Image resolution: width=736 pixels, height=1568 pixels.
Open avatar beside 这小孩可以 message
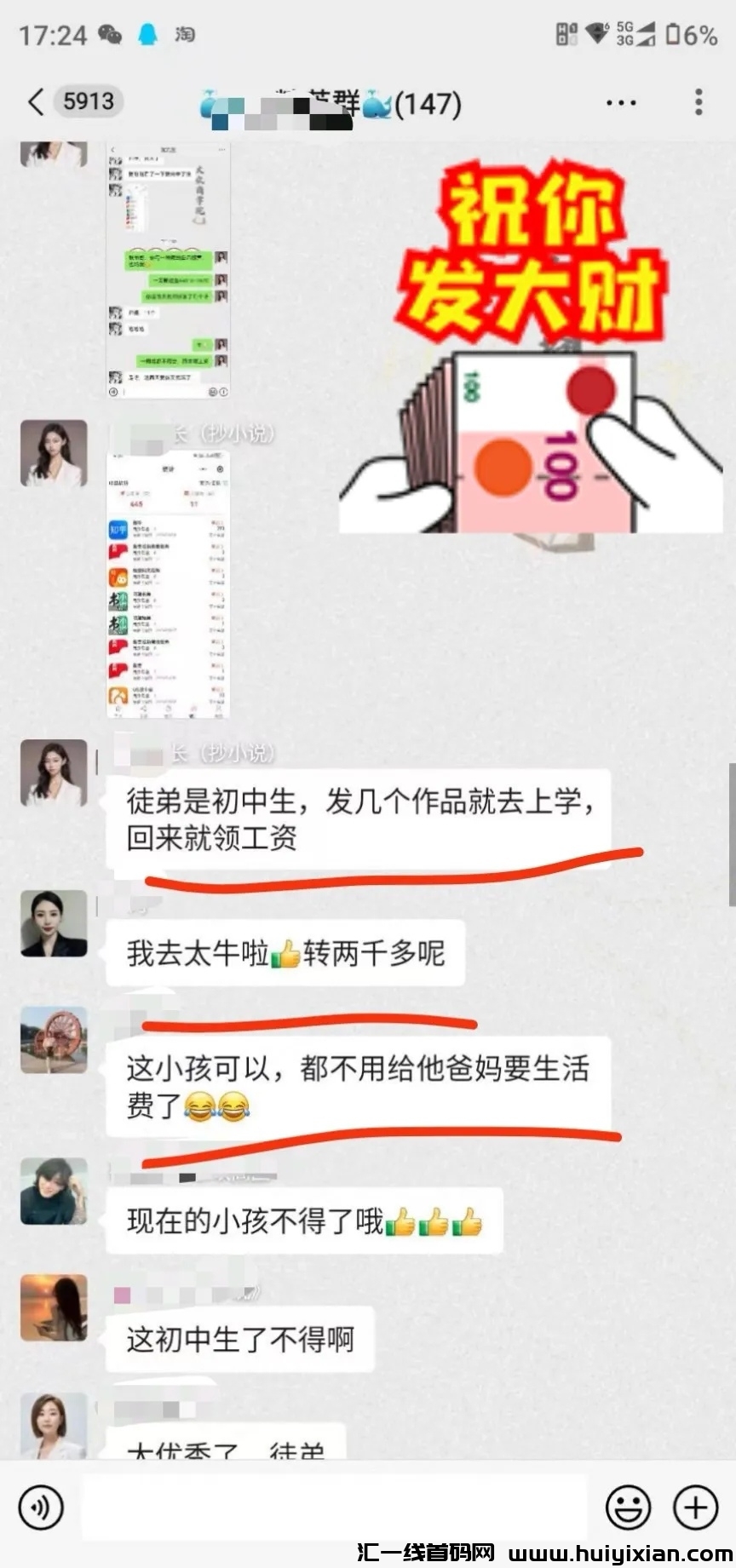click(54, 1040)
